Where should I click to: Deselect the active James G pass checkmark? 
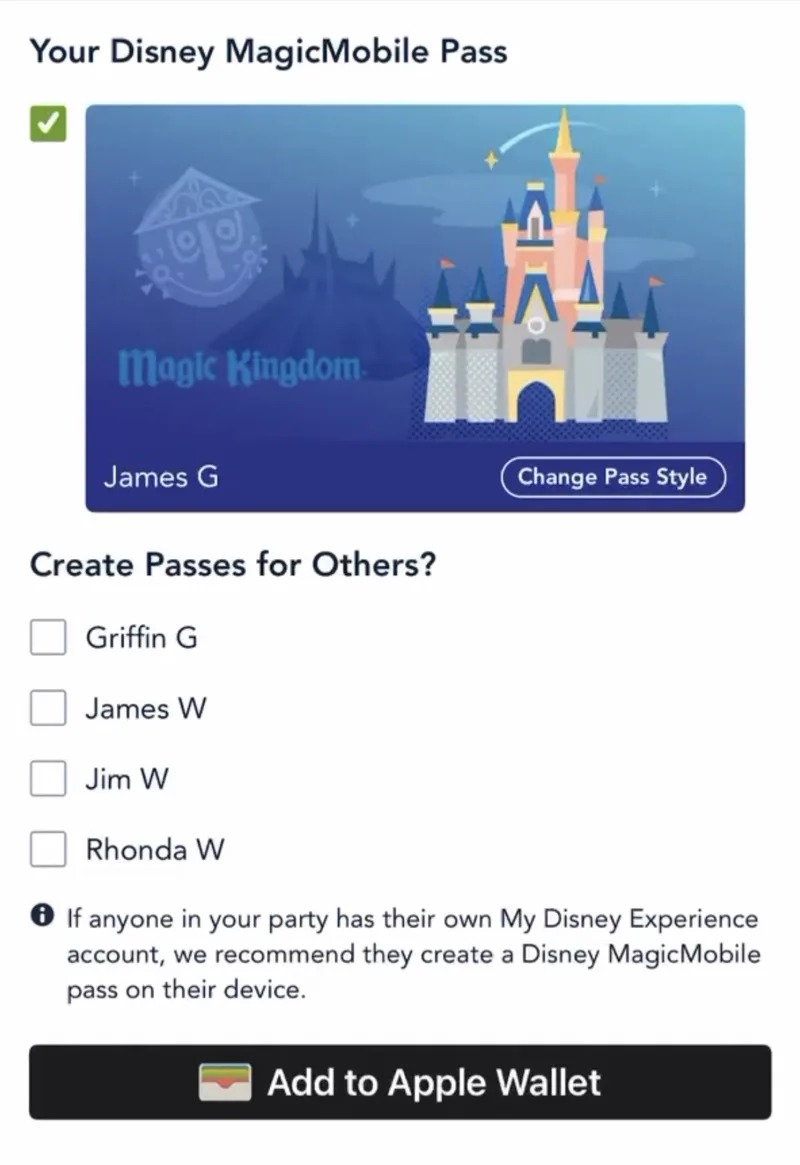tap(46, 124)
